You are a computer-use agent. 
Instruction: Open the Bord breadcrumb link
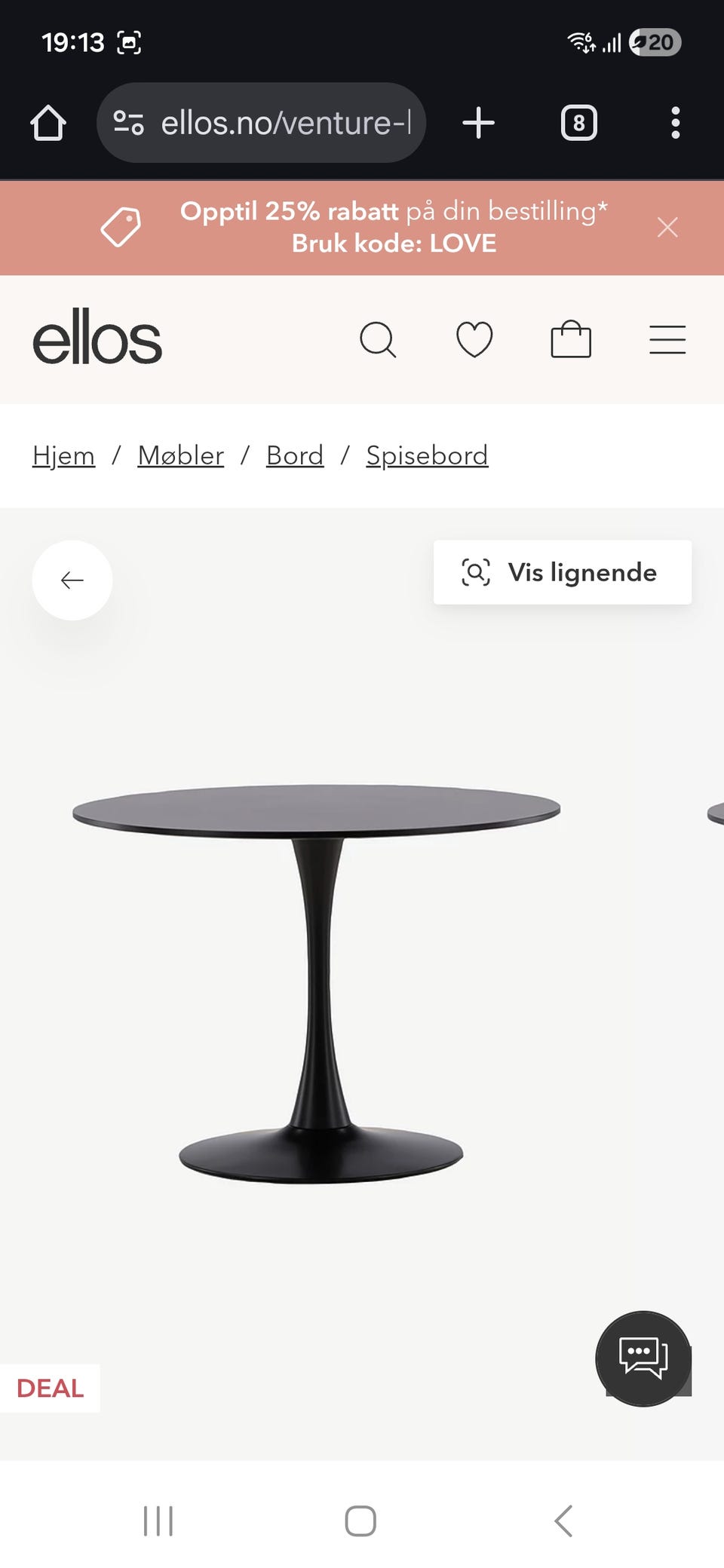(x=294, y=455)
